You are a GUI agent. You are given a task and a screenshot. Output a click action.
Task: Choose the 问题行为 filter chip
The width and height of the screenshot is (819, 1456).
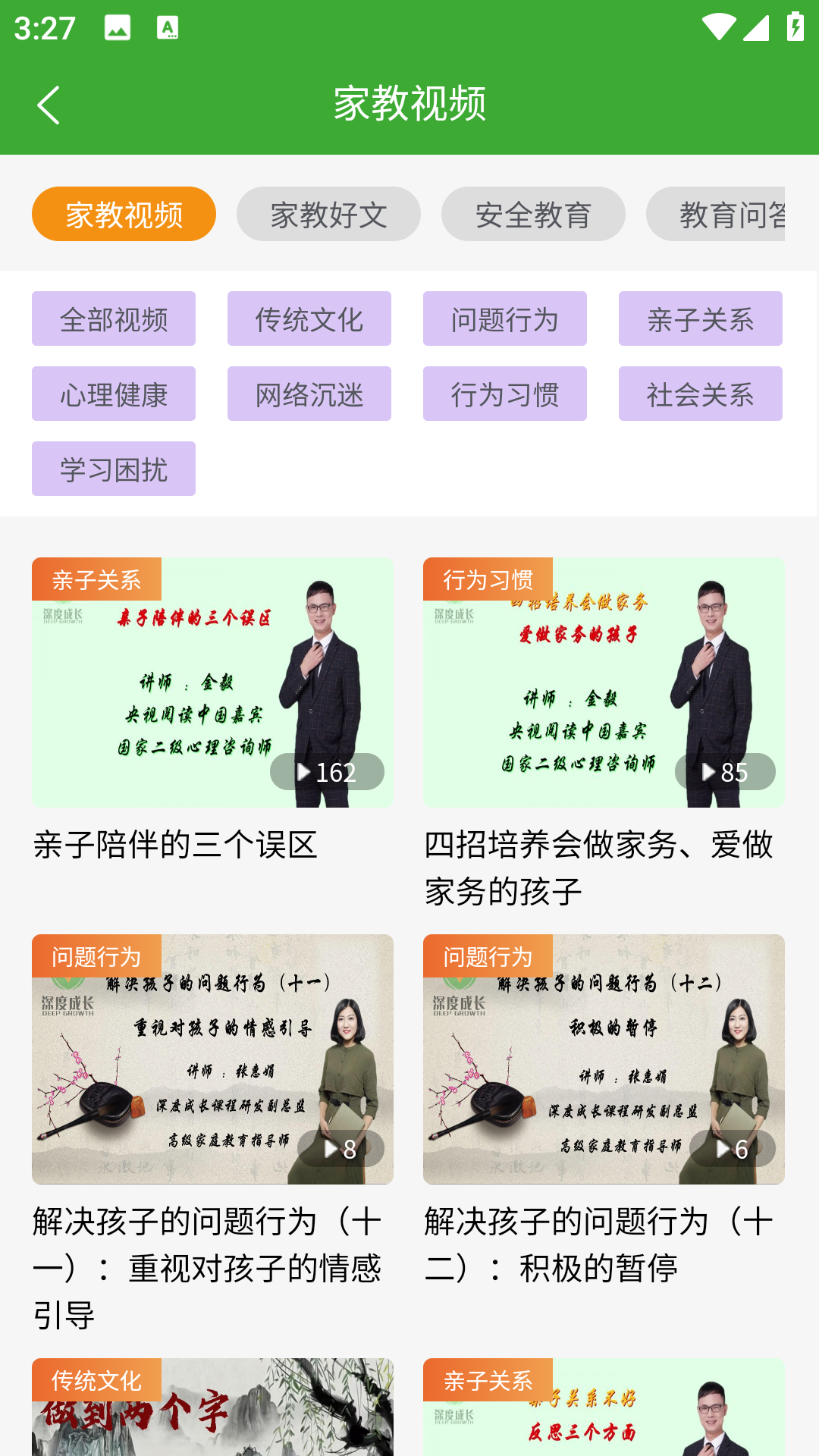pos(505,318)
